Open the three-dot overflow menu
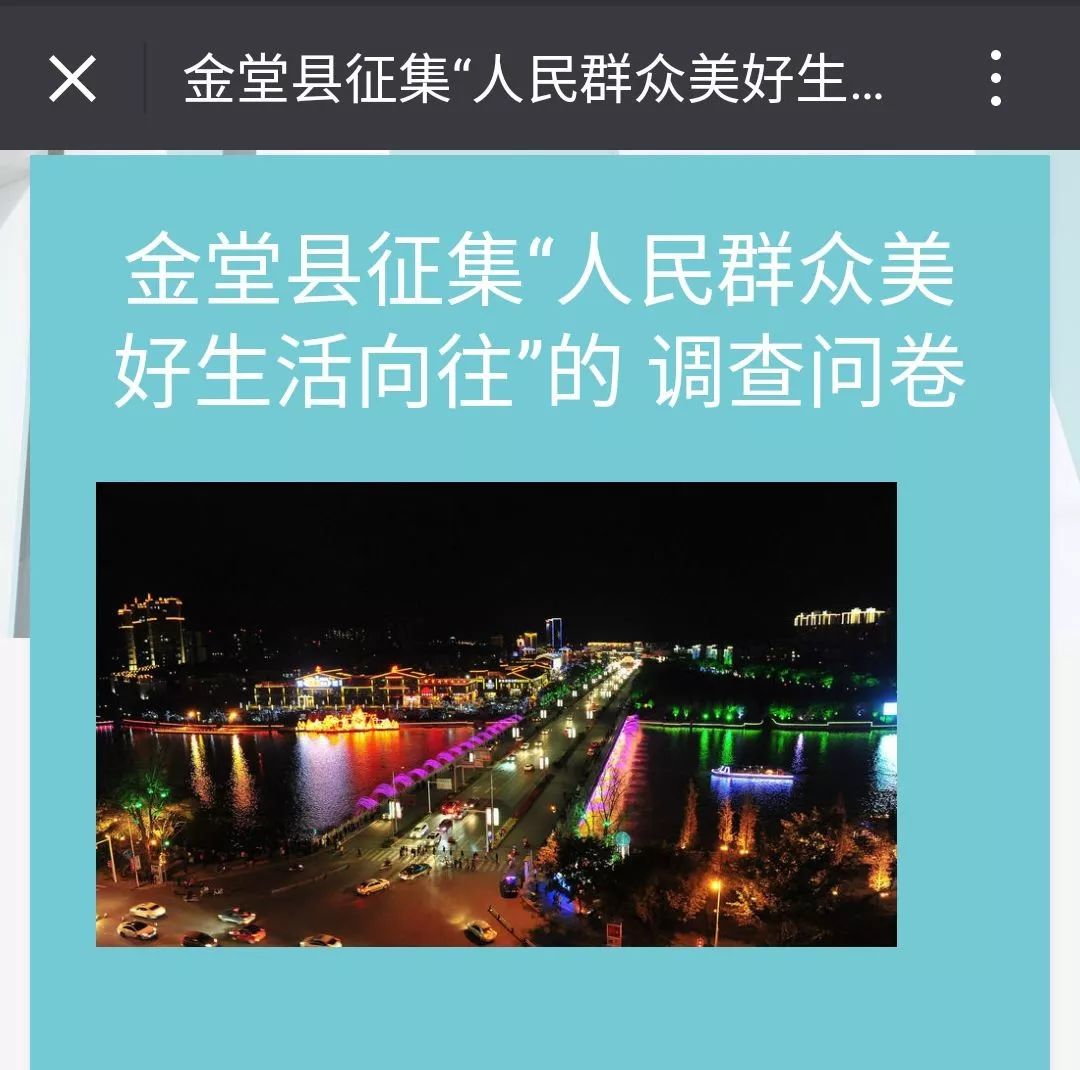Image resolution: width=1080 pixels, height=1070 pixels. [995, 78]
